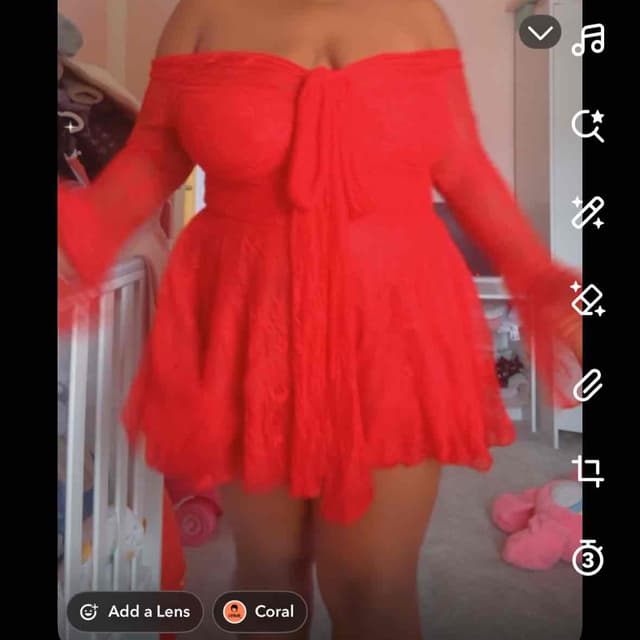This screenshot has width=640, height=640.
Task: Select the magic eraser tool
Action: 588,298
